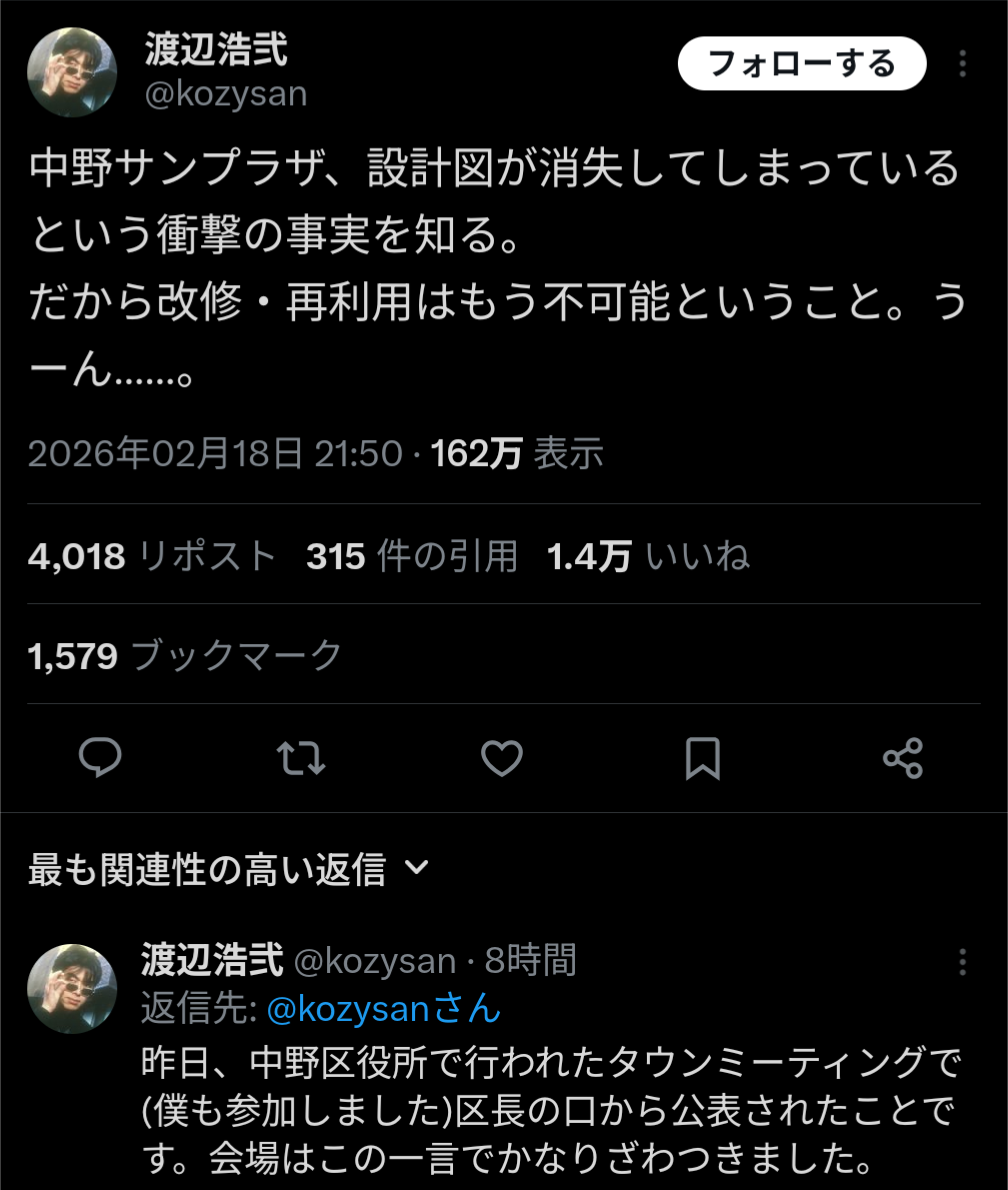Open the overflow menu on the reply
The image size is (1008, 1190).
coord(962,962)
